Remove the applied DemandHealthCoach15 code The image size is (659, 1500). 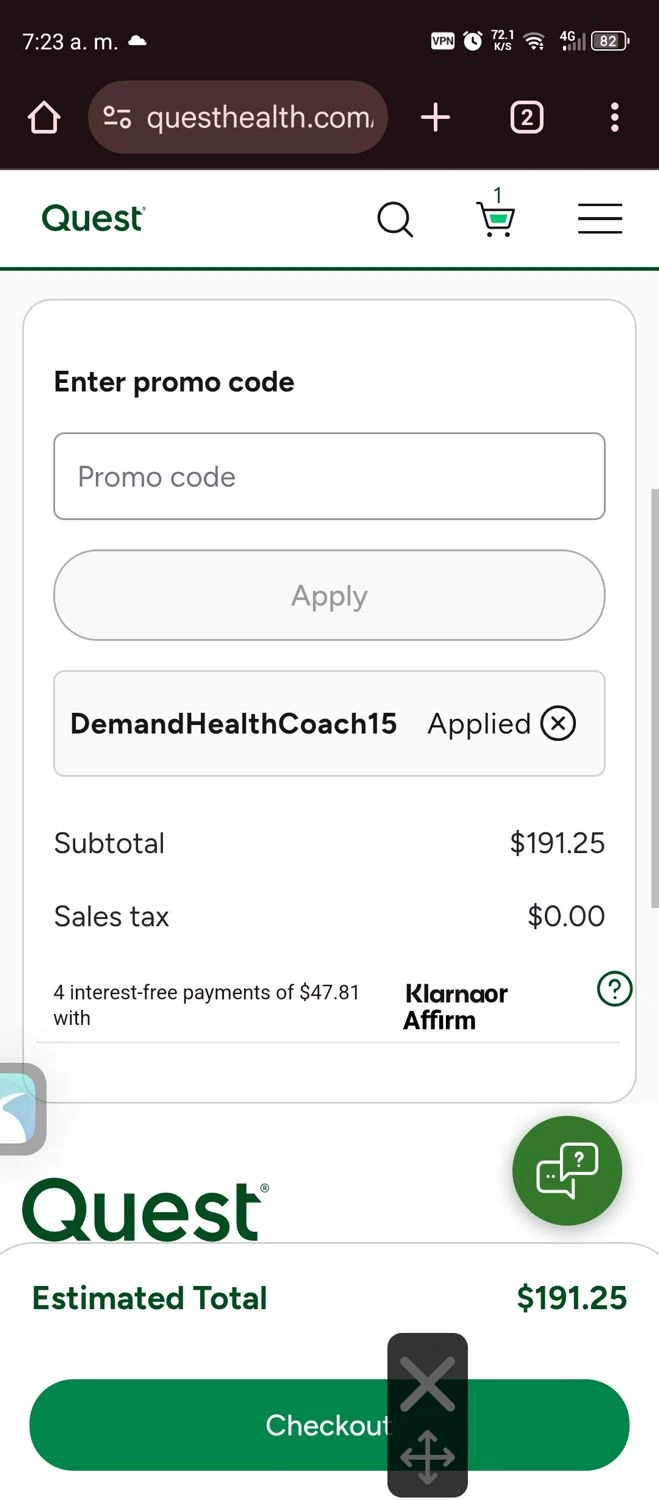pyautogui.click(x=558, y=723)
